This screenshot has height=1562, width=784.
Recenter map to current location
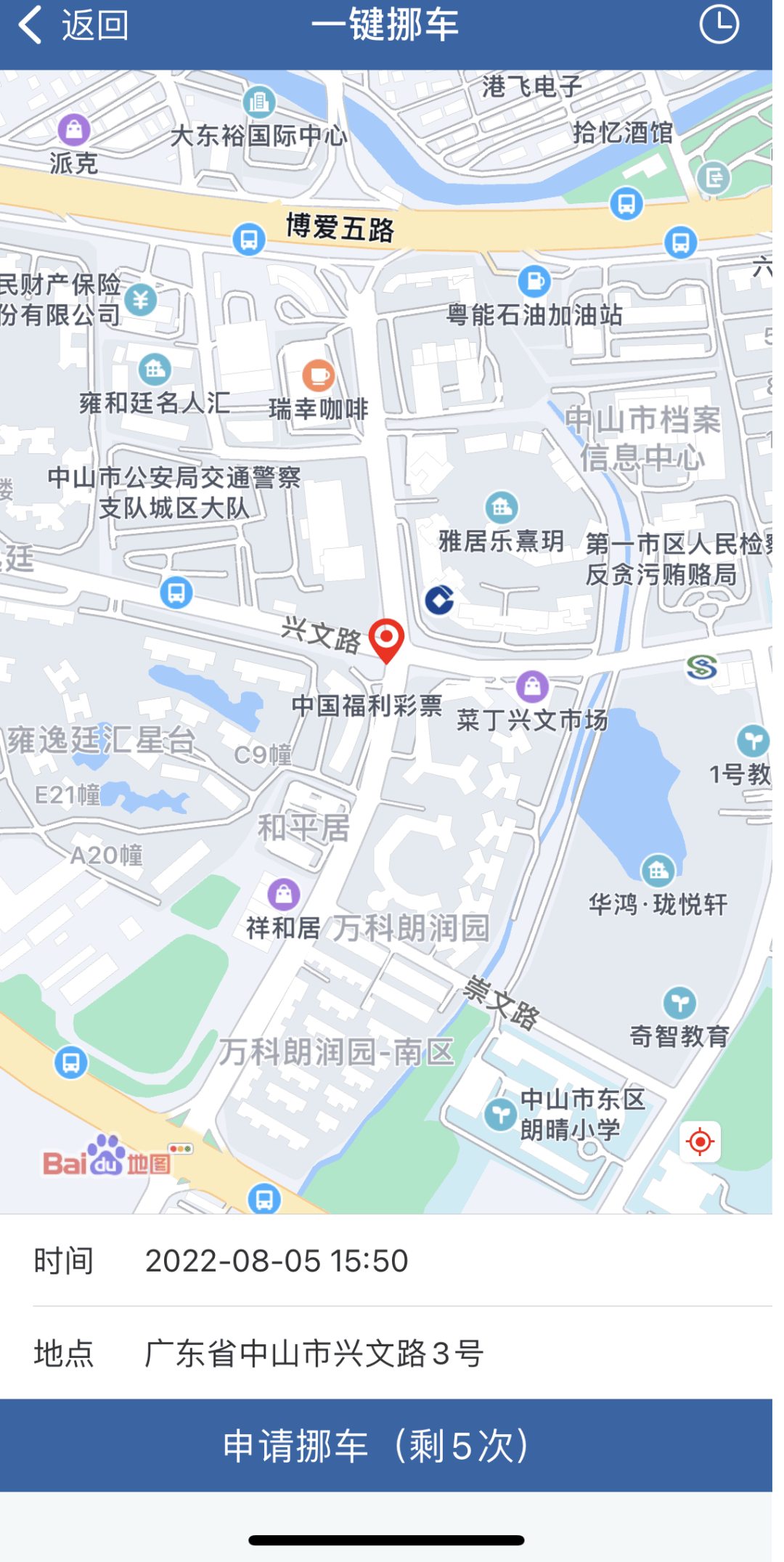coord(700,1142)
